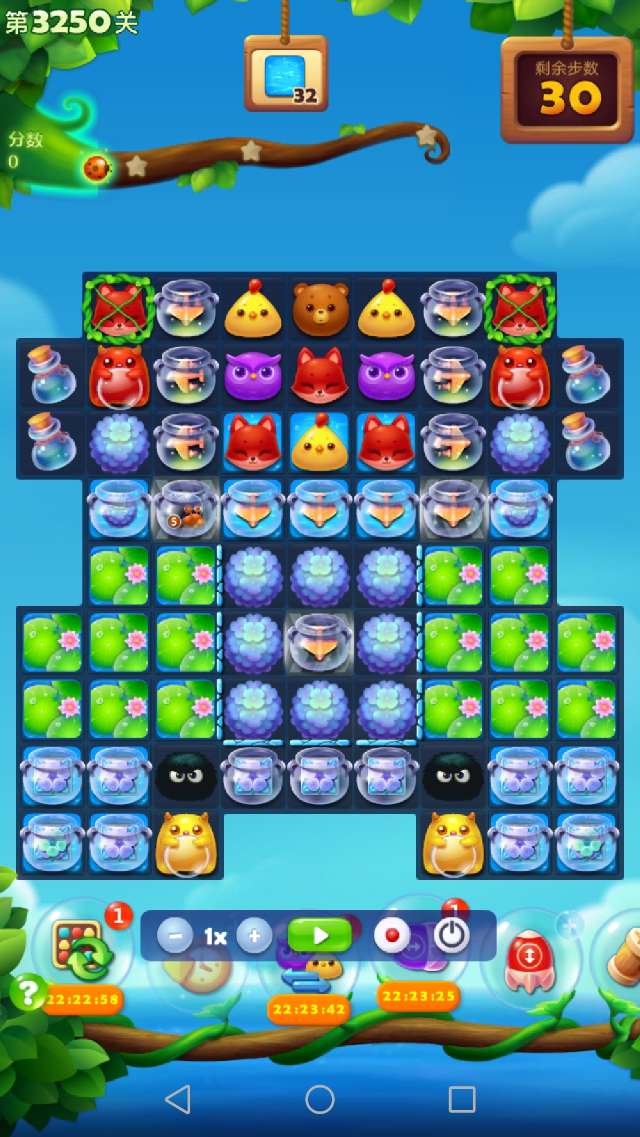Viewport: 640px width, 1137px height.
Task: Select the wooden hammer booster
Action: point(622,956)
